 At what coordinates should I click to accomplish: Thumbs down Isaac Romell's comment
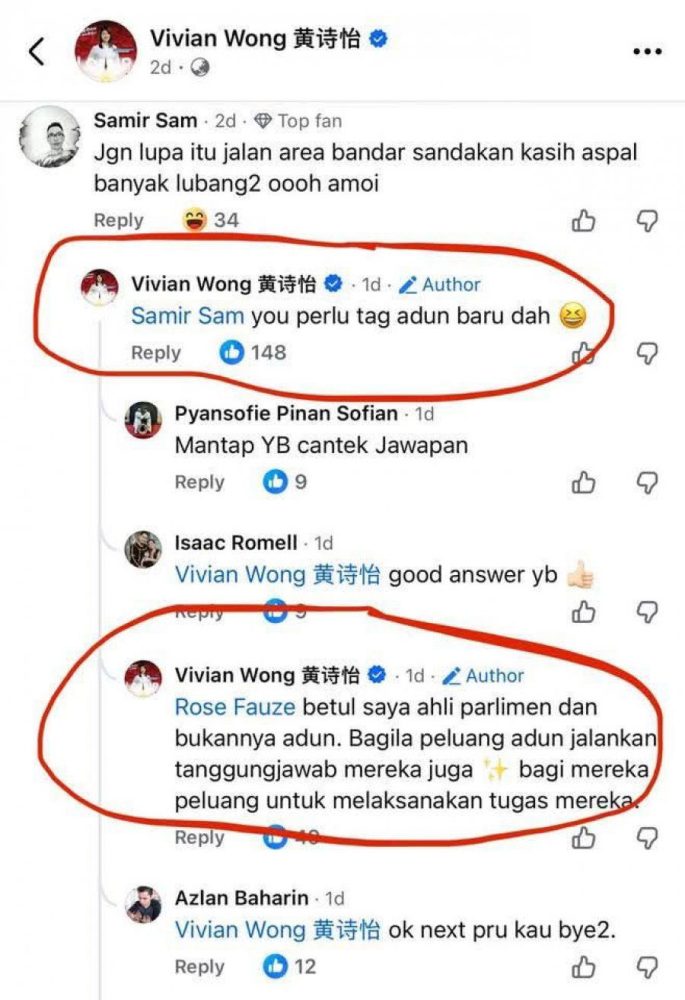click(x=648, y=611)
